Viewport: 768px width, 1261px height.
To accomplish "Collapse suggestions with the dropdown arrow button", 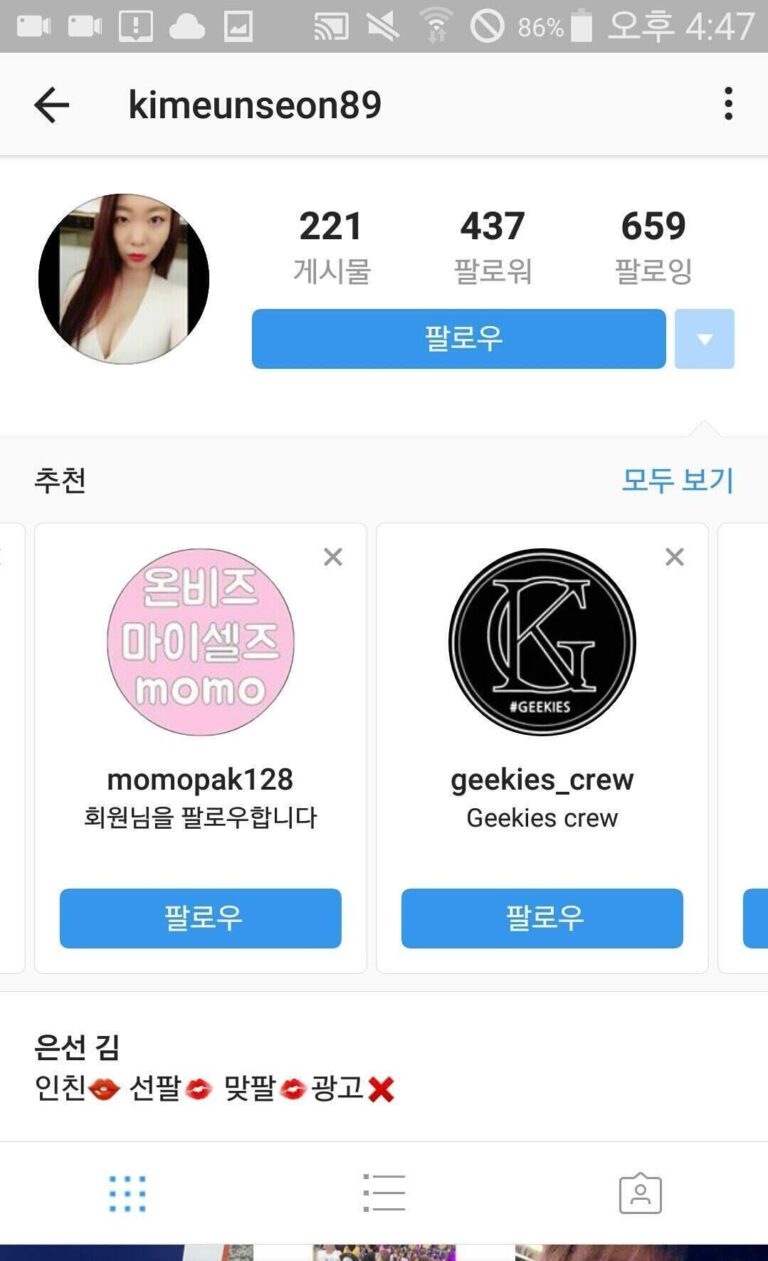I will pos(705,339).
